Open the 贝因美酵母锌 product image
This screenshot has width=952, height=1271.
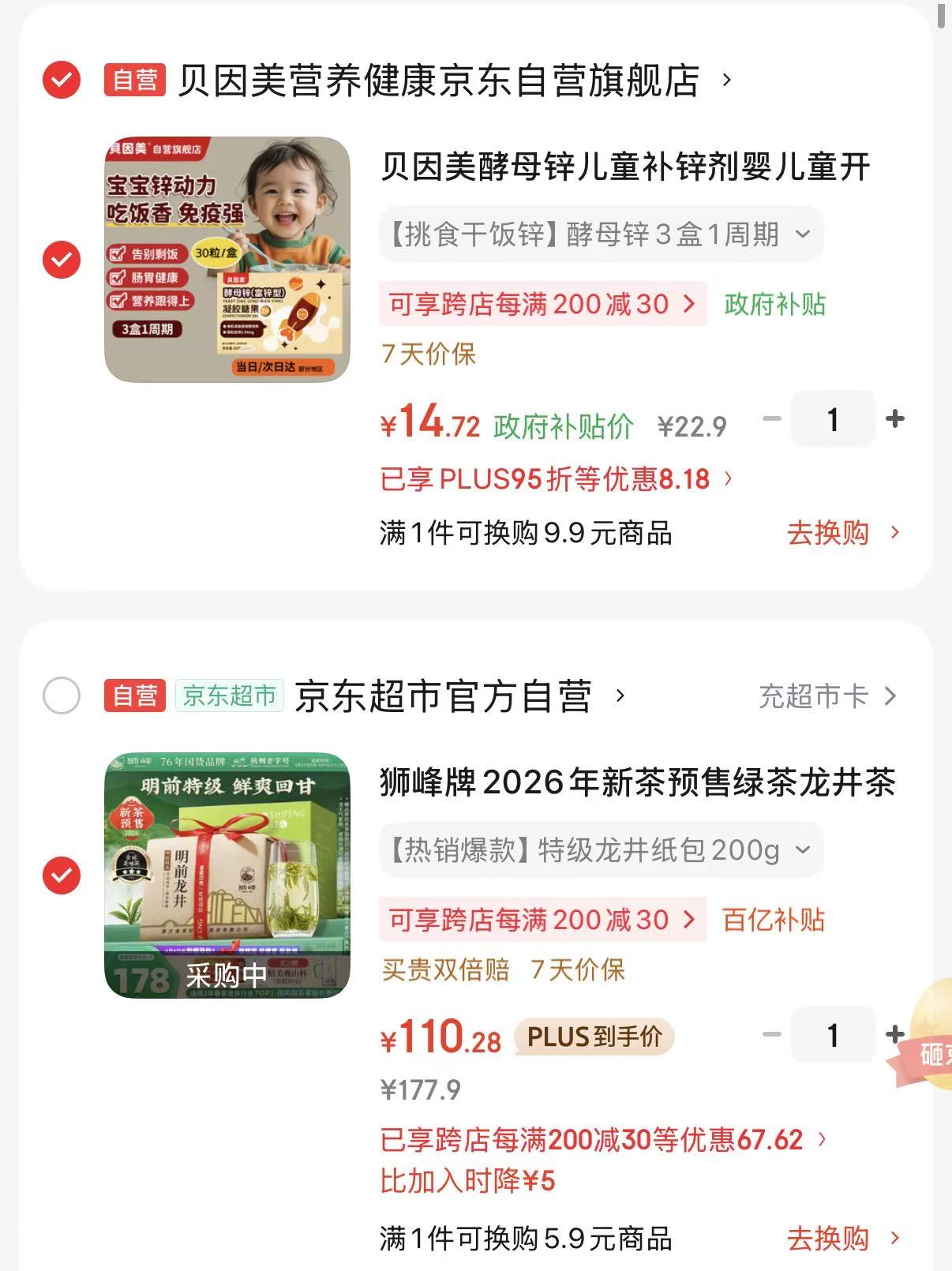[227, 260]
